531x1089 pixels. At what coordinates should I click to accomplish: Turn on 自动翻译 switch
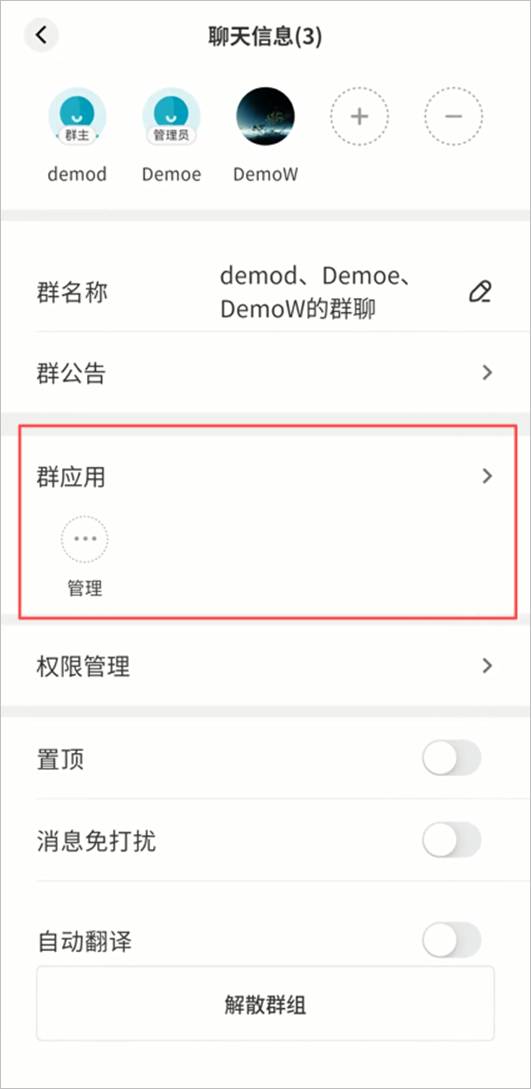tap(452, 940)
